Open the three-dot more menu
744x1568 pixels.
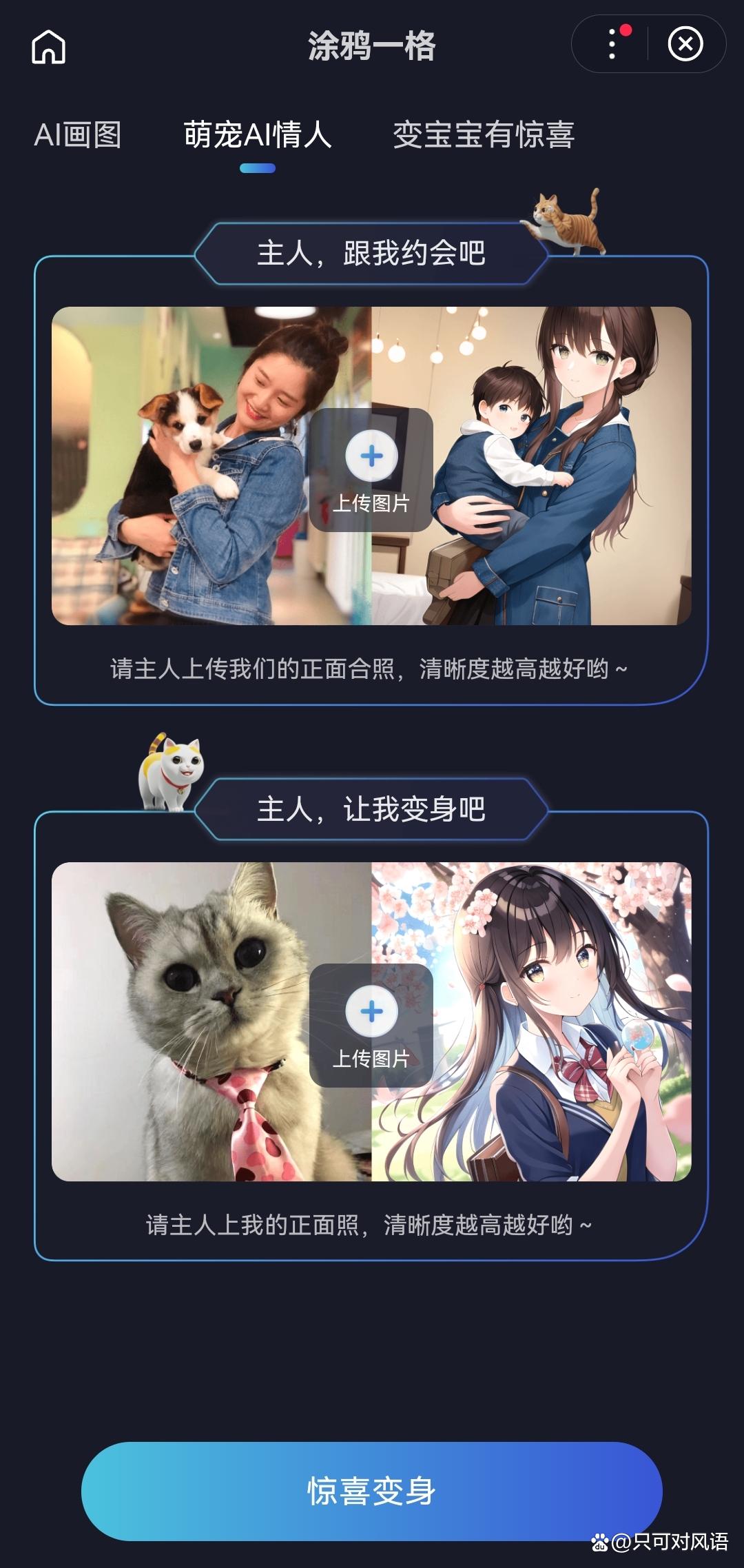[x=612, y=44]
